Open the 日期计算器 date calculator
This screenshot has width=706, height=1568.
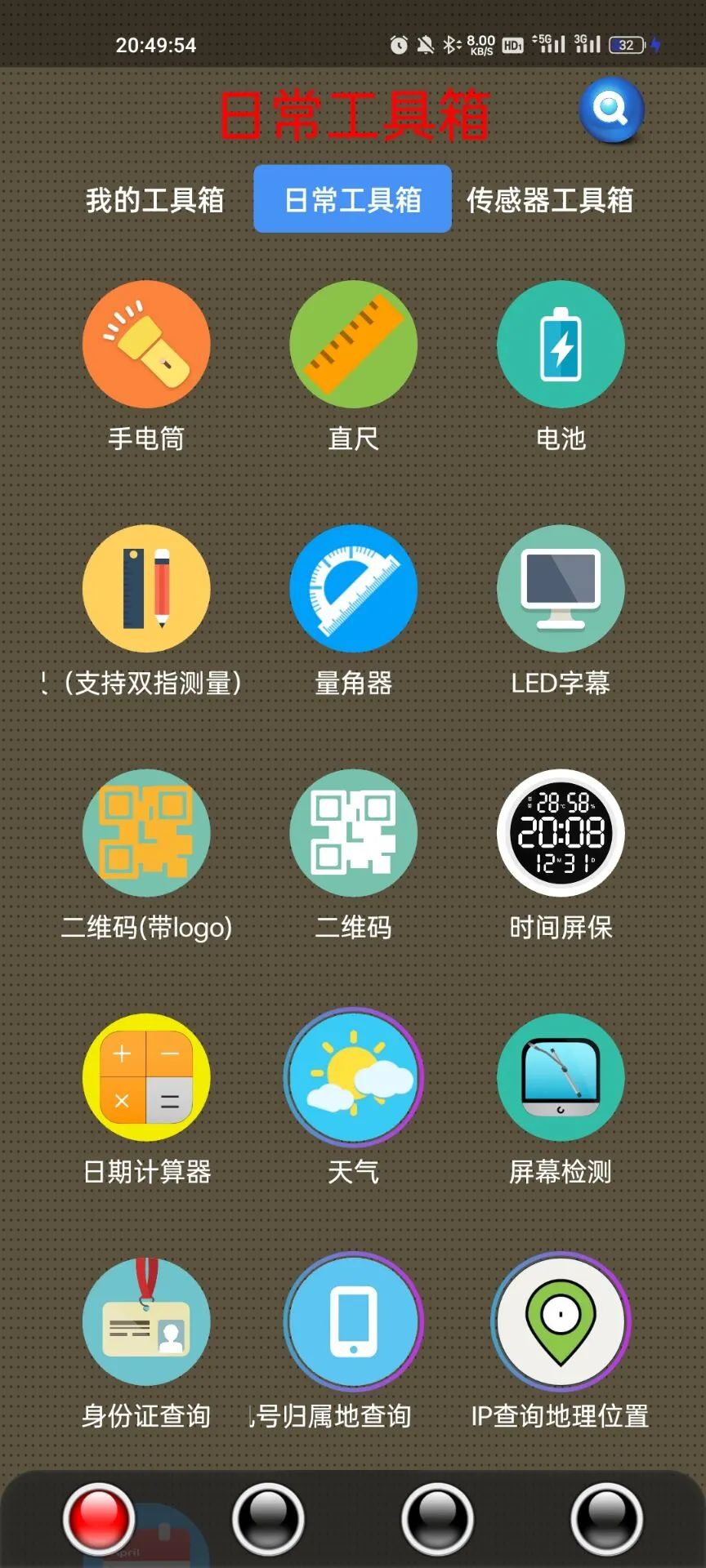145,1078
